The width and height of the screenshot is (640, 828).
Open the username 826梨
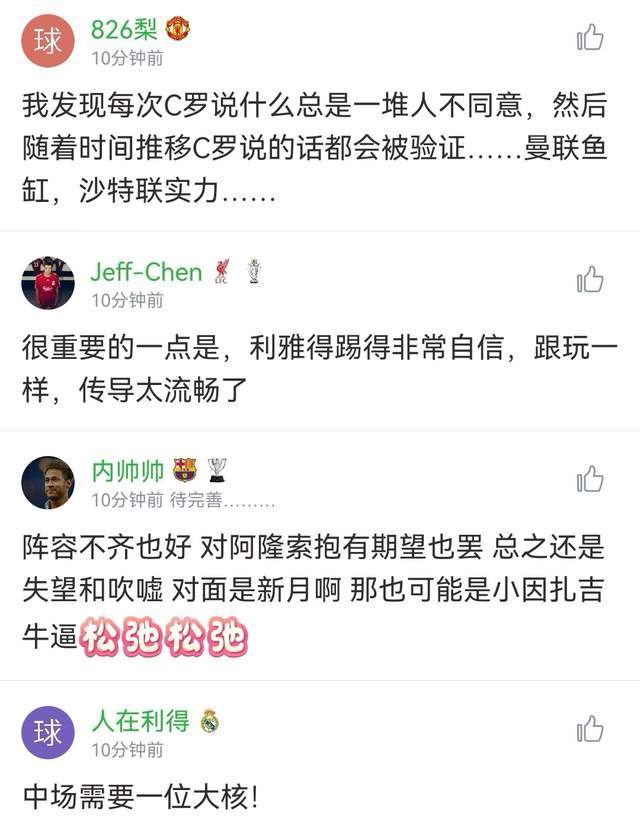125,29
